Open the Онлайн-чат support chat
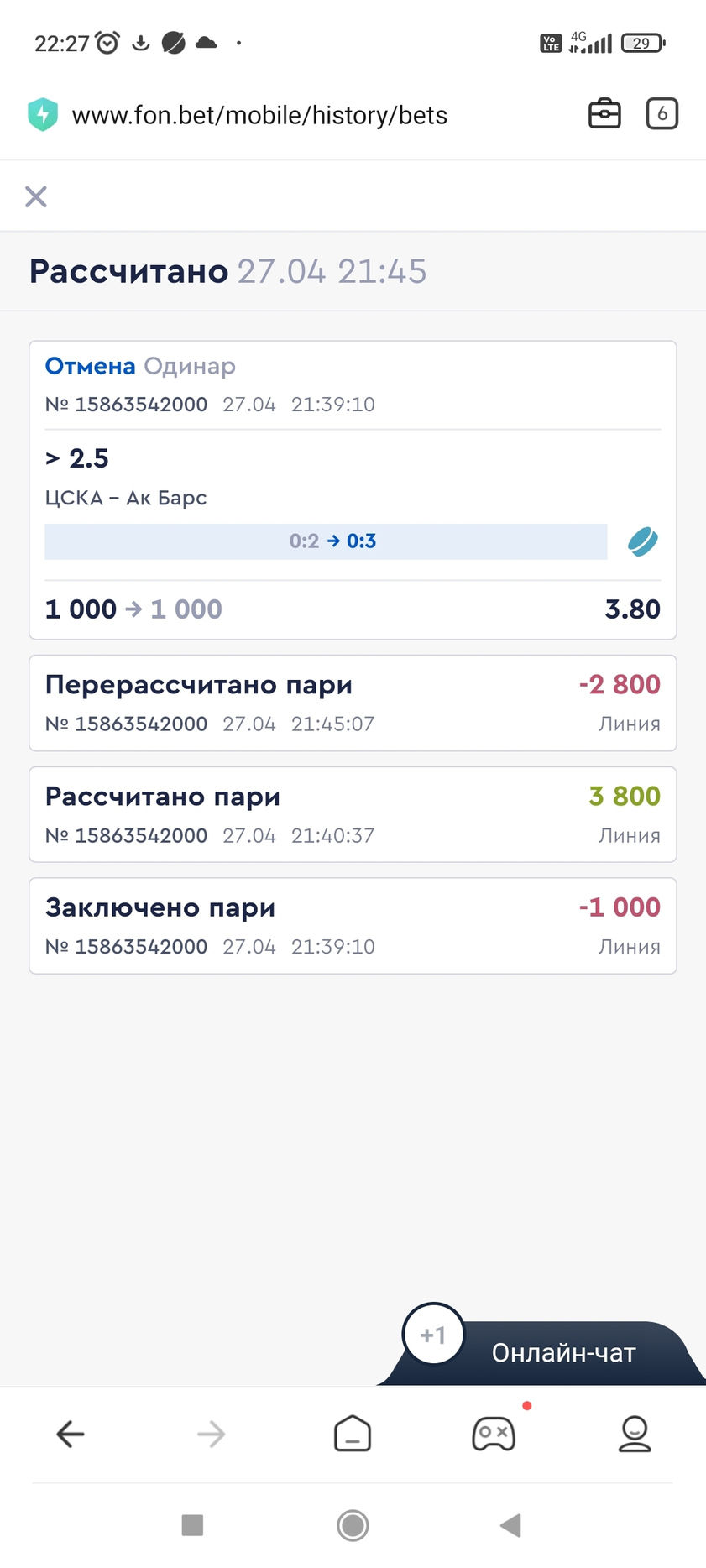This screenshot has width=706, height=1568. coord(563,1353)
